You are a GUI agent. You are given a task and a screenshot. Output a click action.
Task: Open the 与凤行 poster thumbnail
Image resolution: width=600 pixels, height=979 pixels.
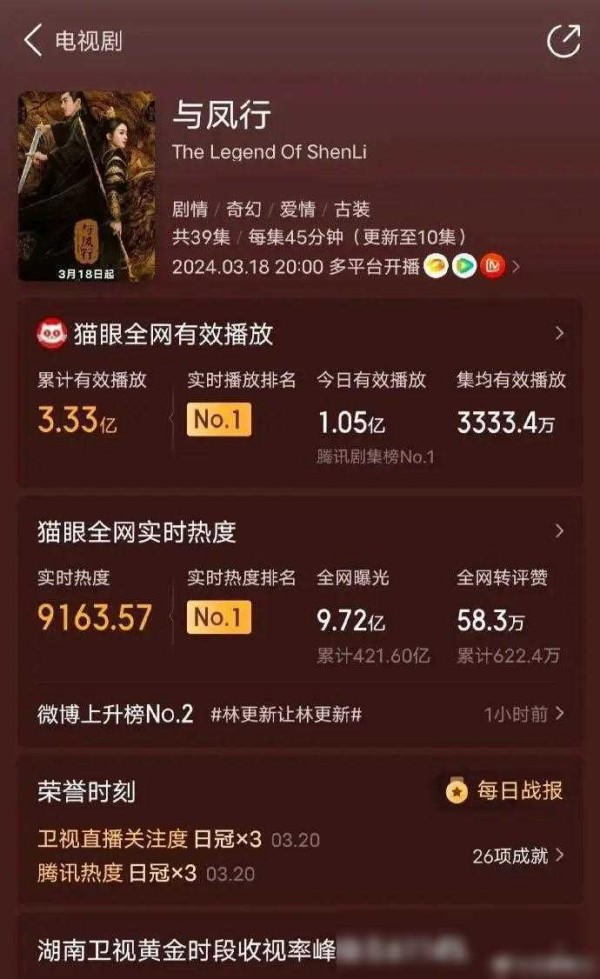(87, 186)
